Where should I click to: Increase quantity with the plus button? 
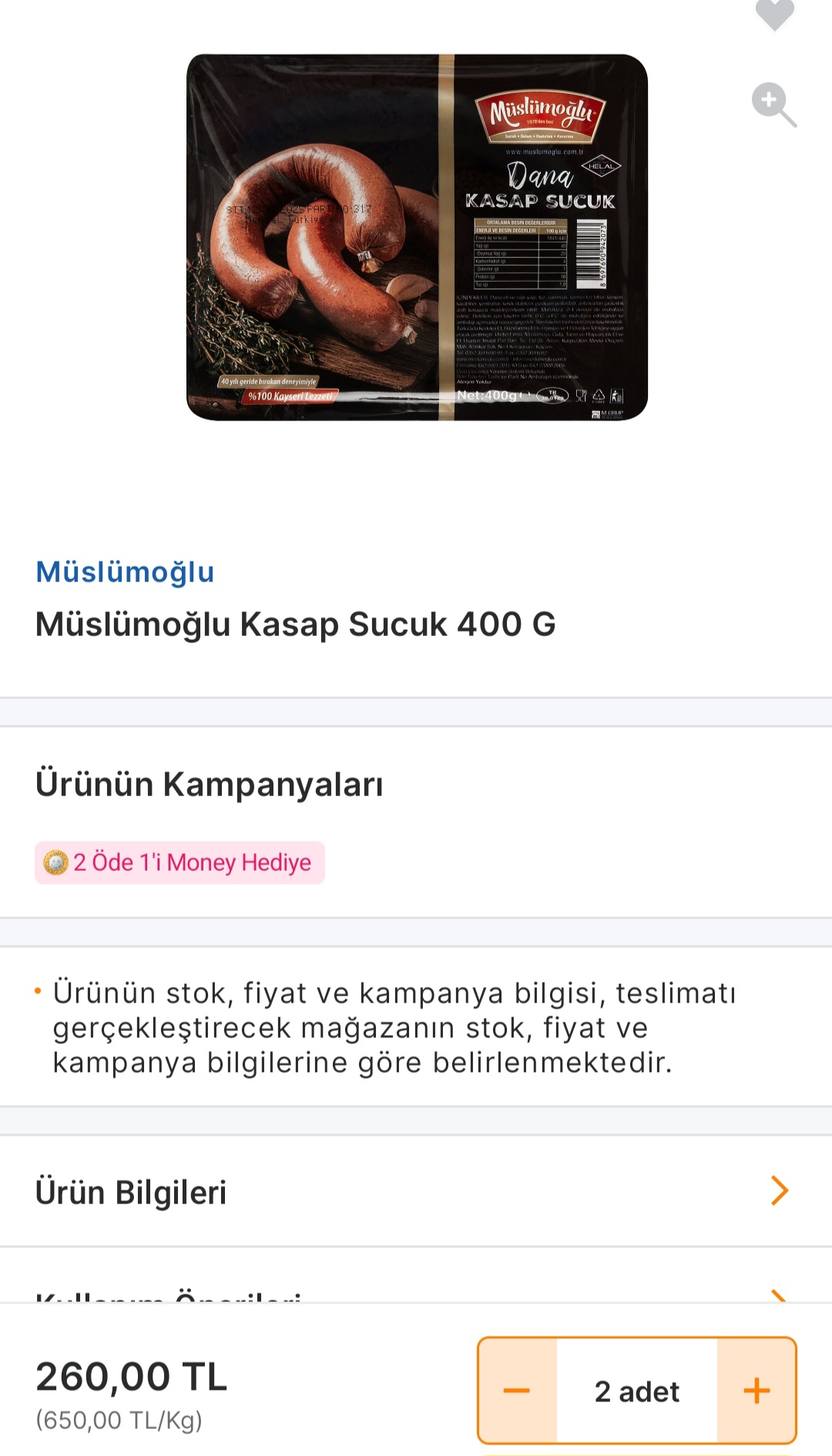coord(757,1391)
